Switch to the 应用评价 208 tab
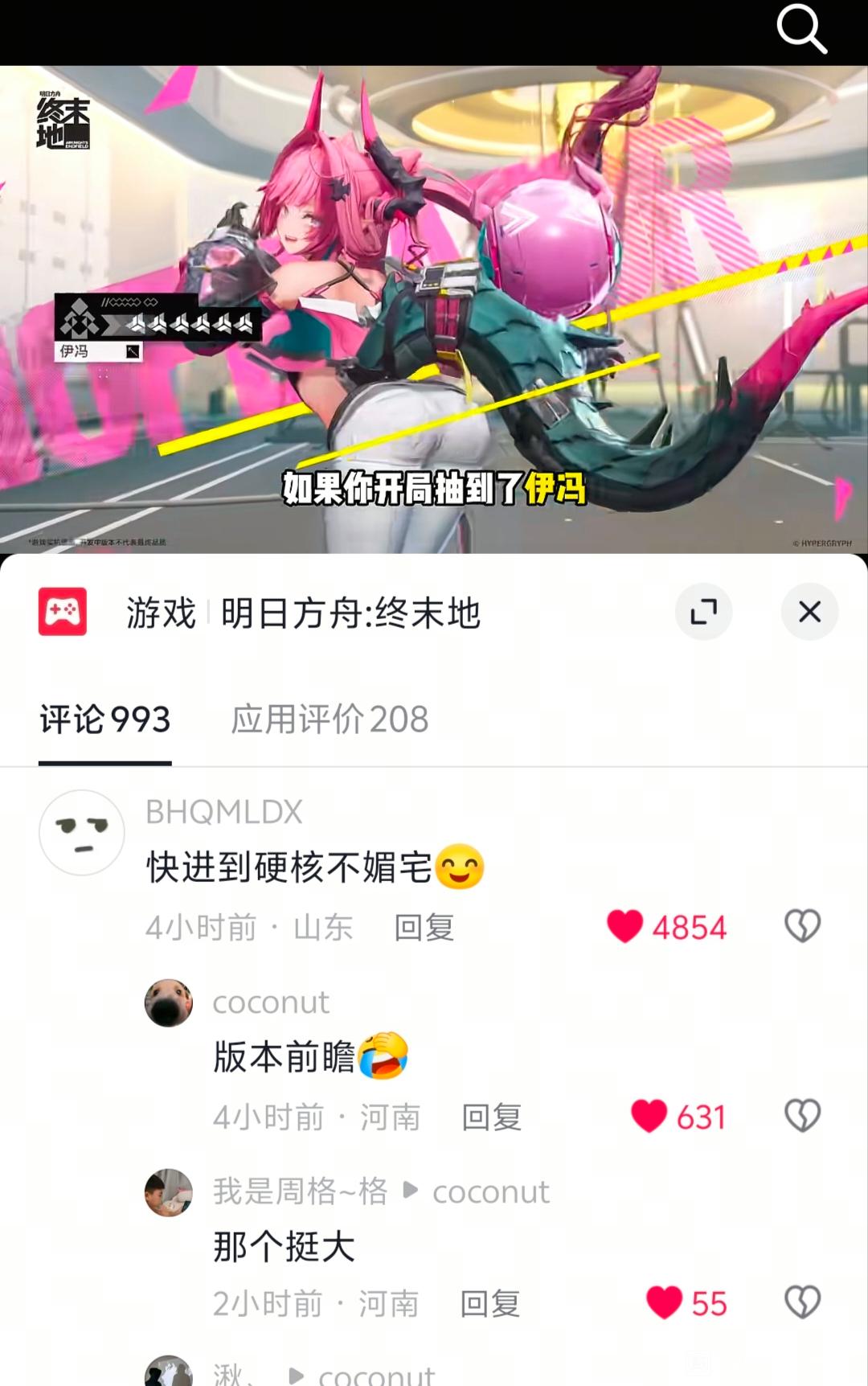The height and width of the screenshot is (1386, 868). pos(330,719)
